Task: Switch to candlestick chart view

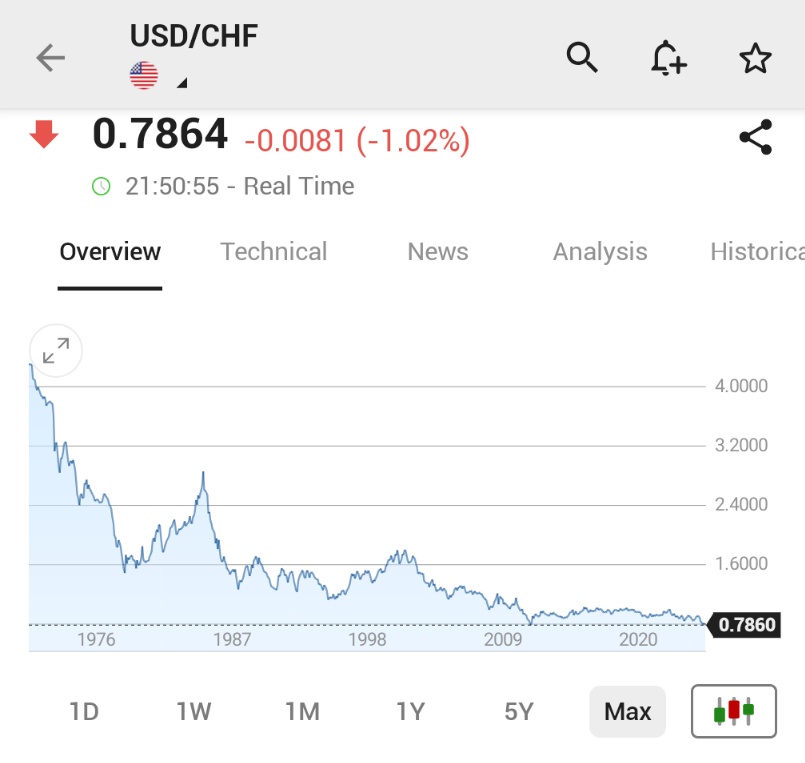Action: (734, 712)
